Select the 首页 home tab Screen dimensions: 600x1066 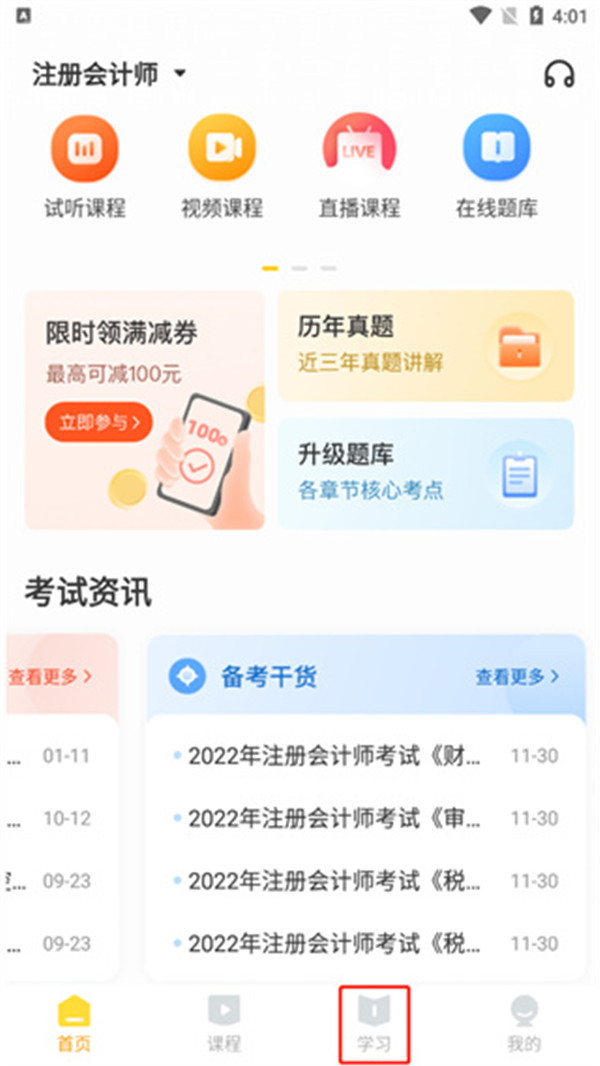coord(74,1023)
